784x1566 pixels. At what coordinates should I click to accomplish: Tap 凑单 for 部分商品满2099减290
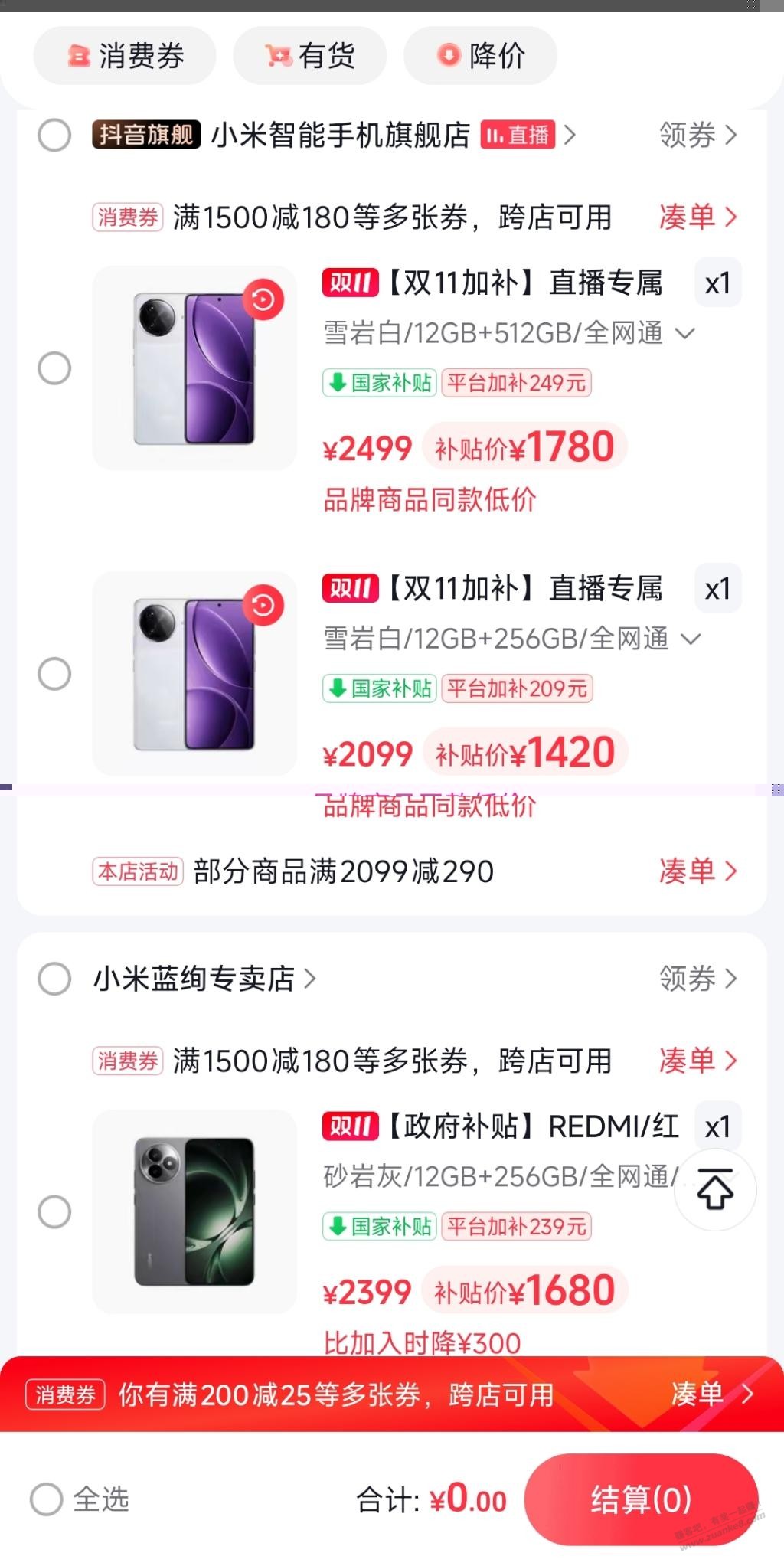(x=697, y=871)
